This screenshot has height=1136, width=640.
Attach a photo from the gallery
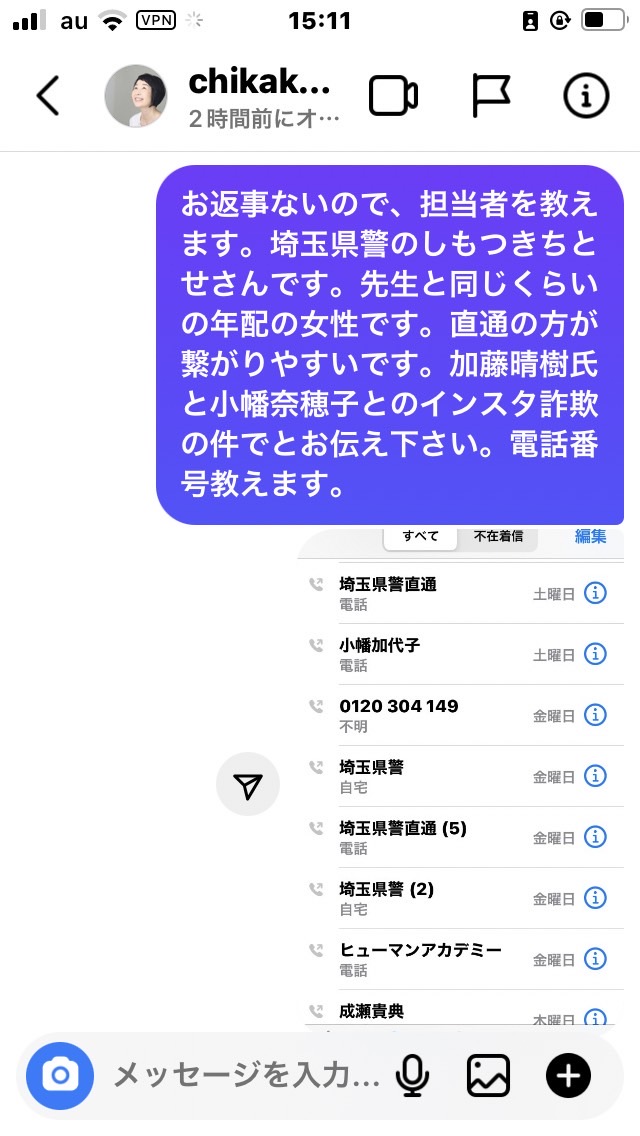point(489,1076)
